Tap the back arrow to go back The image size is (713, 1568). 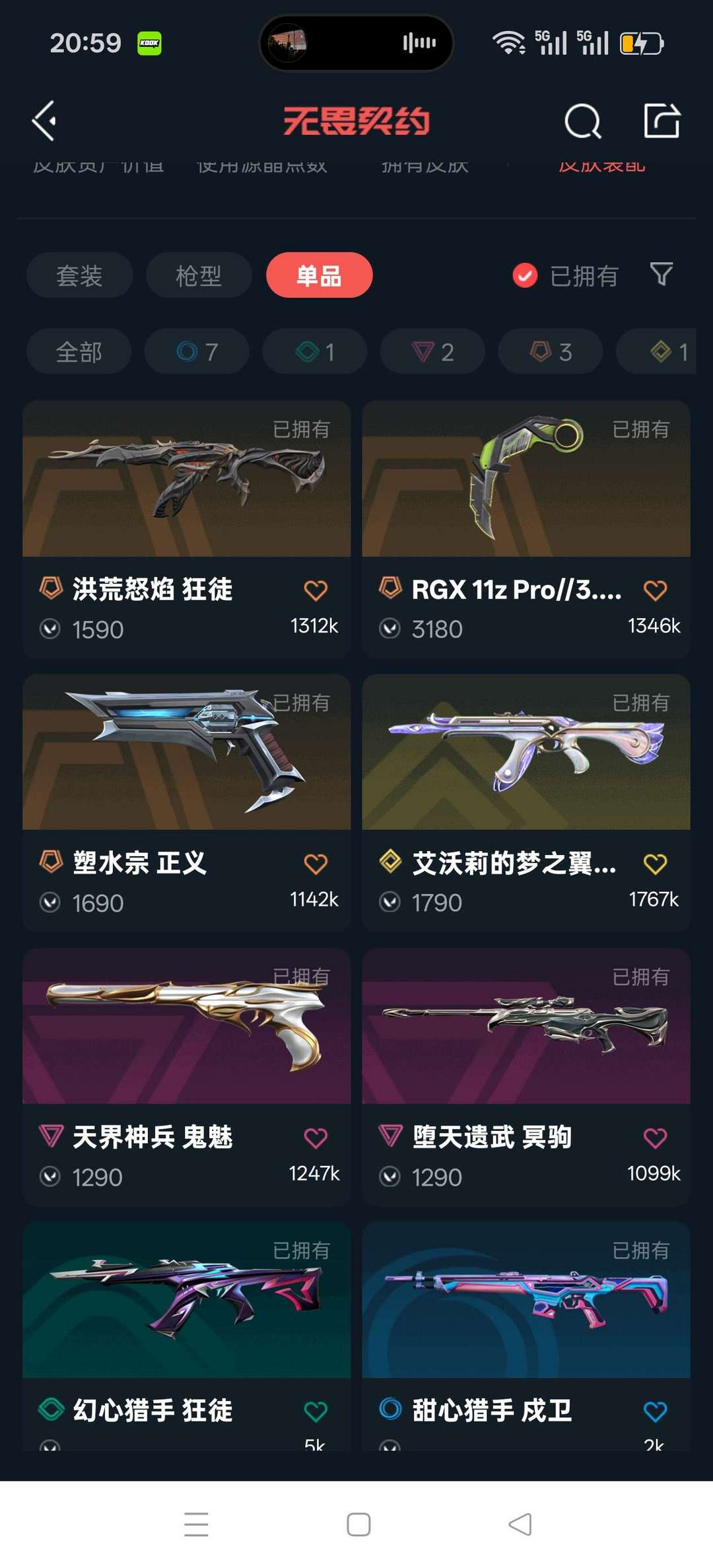click(43, 121)
